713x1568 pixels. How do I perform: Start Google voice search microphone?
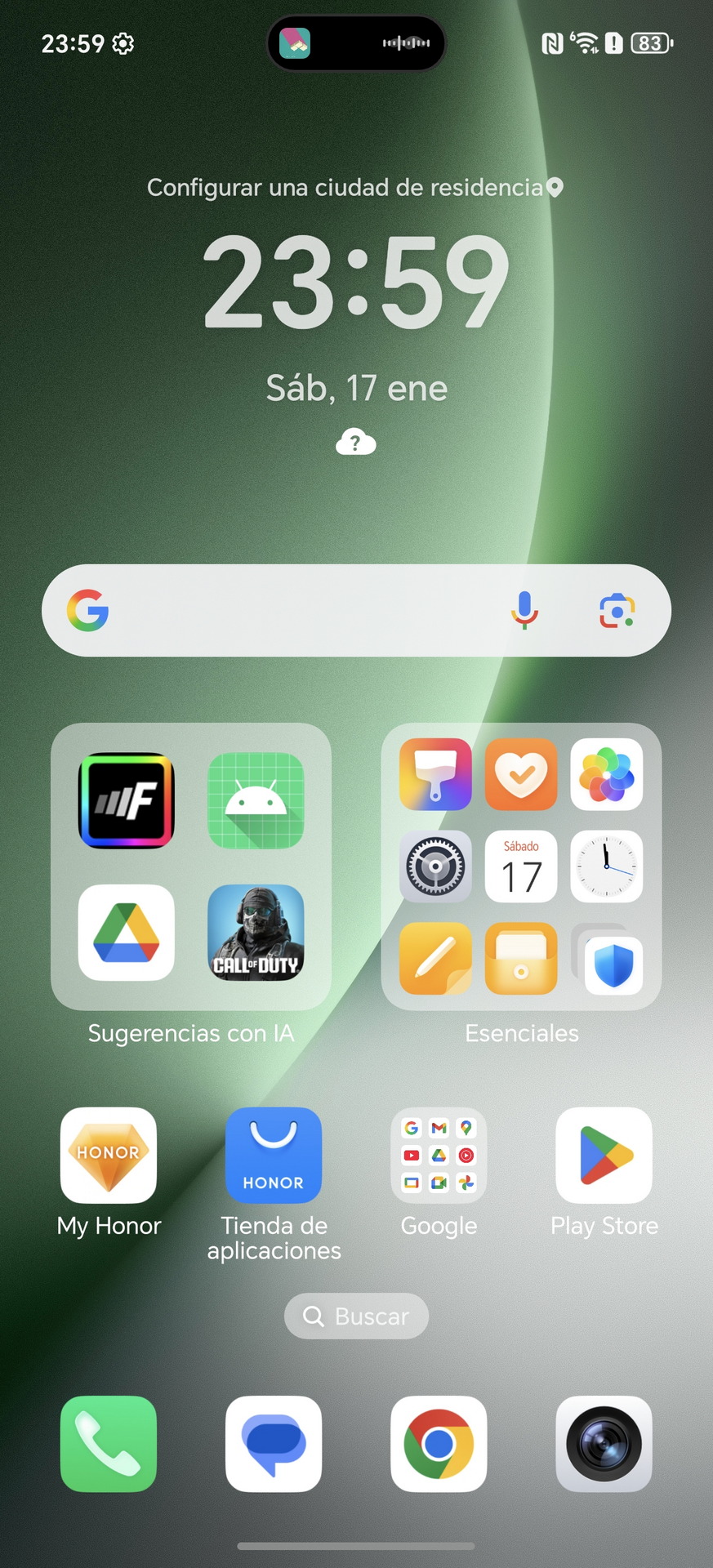pos(524,611)
